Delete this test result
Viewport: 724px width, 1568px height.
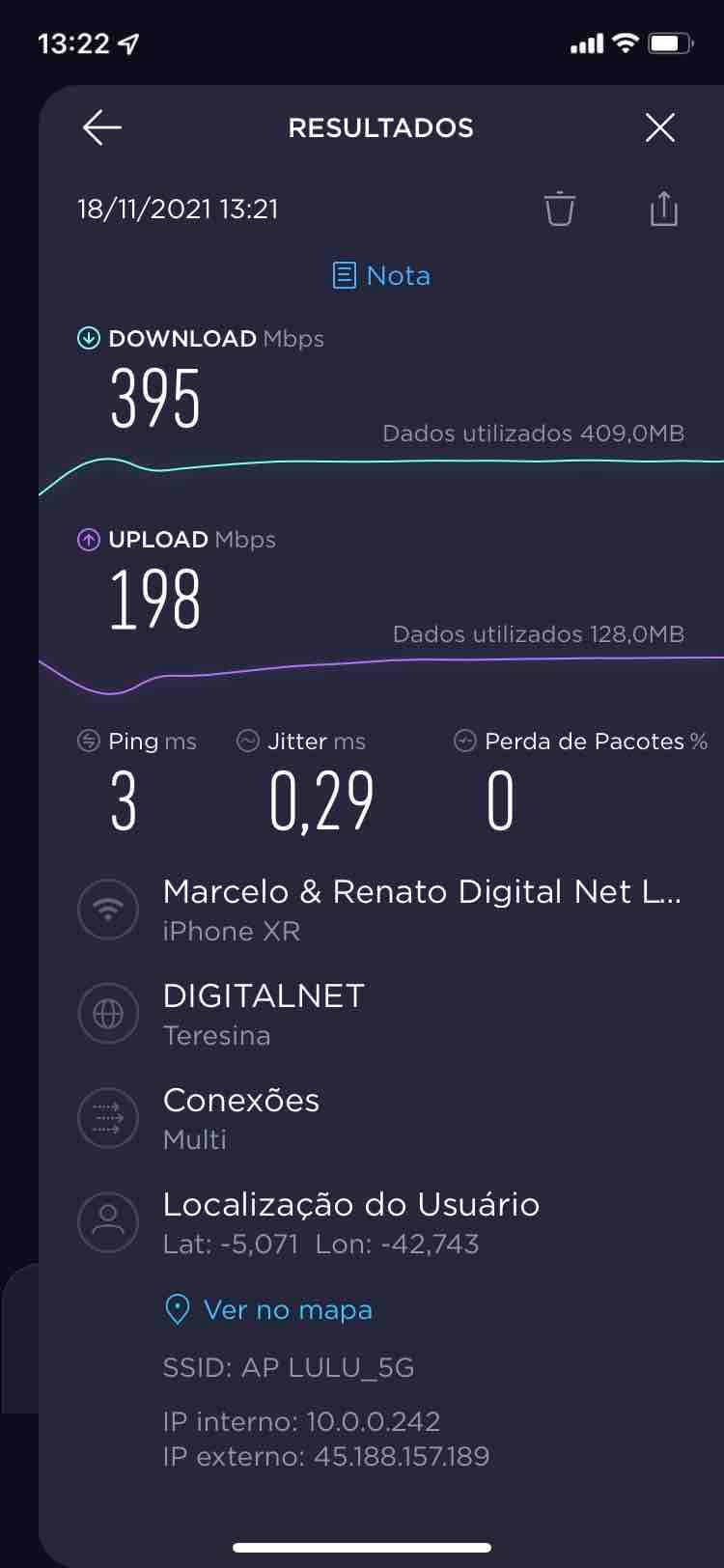(560, 209)
